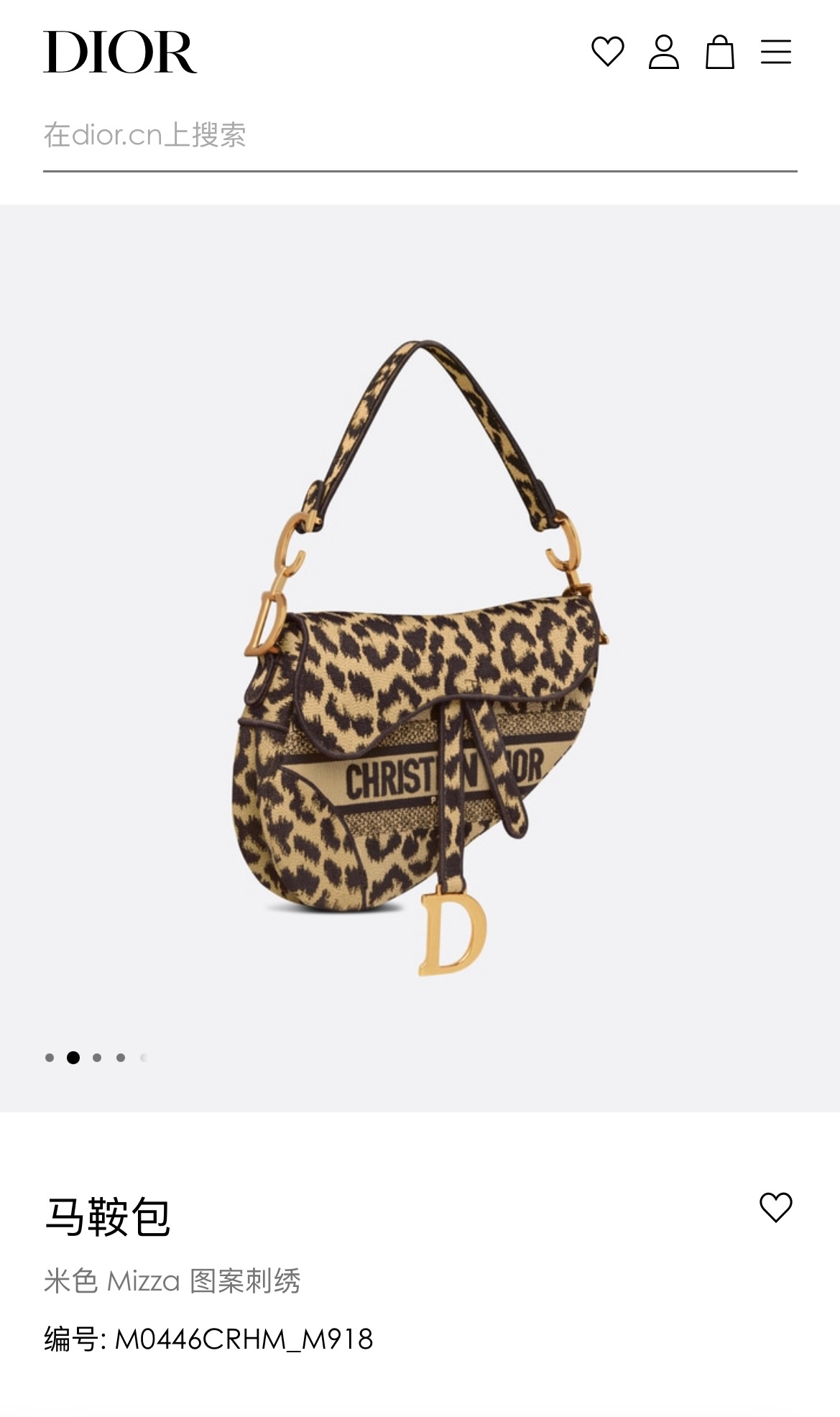Jump to fourth product image dot
This screenshot has width=840, height=1417.
pos(121,1058)
